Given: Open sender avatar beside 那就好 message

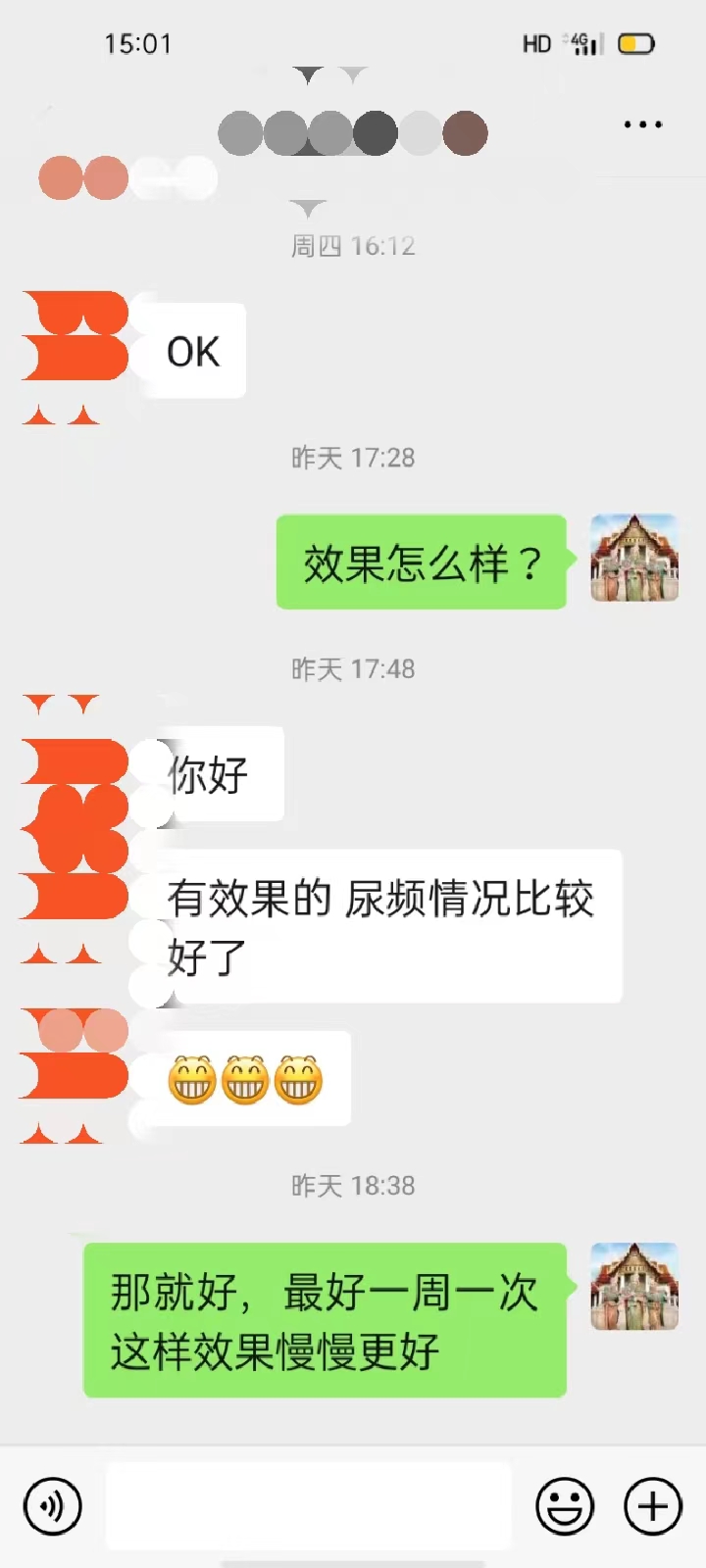Looking at the screenshot, I should [634, 1287].
